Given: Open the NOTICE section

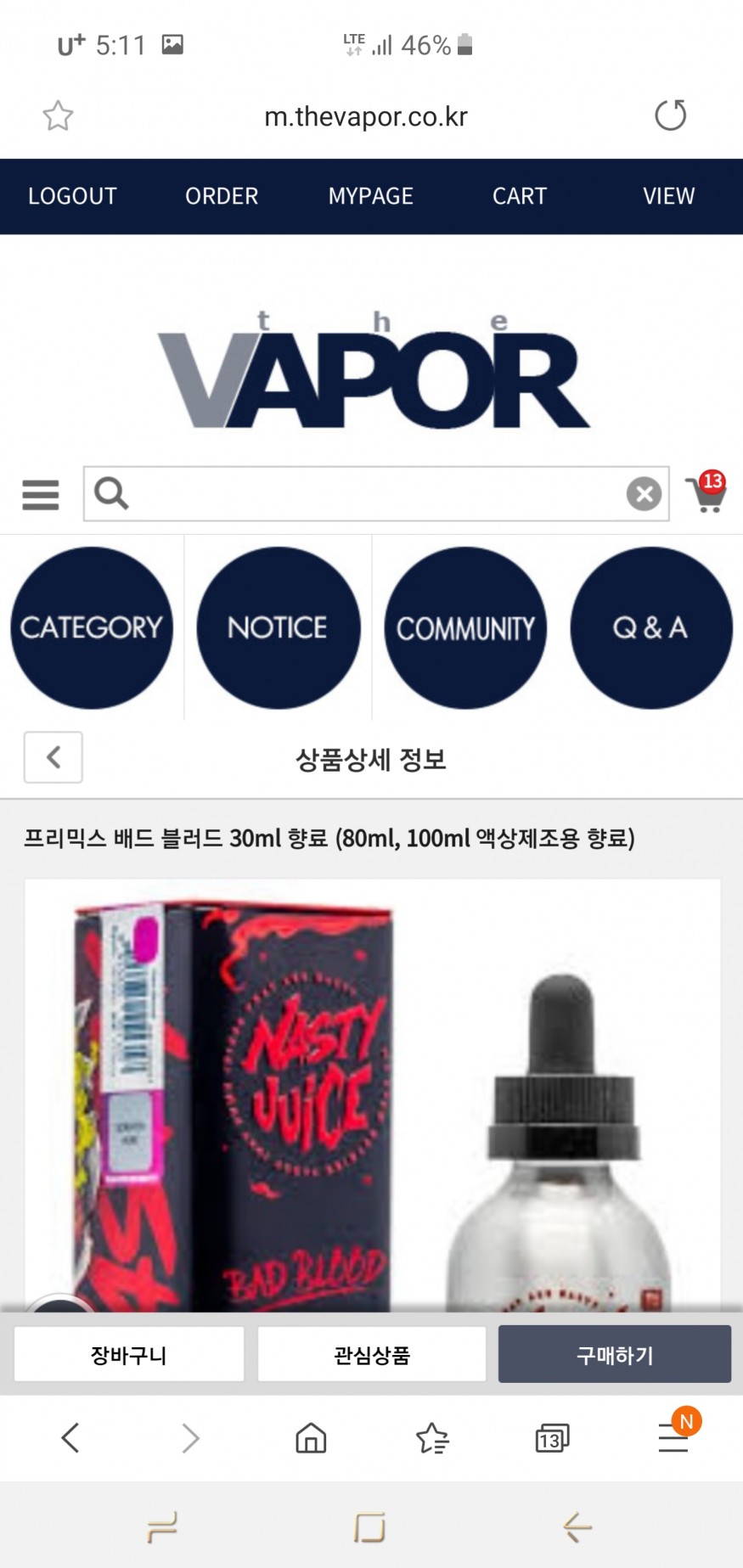Looking at the screenshot, I should point(278,627).
